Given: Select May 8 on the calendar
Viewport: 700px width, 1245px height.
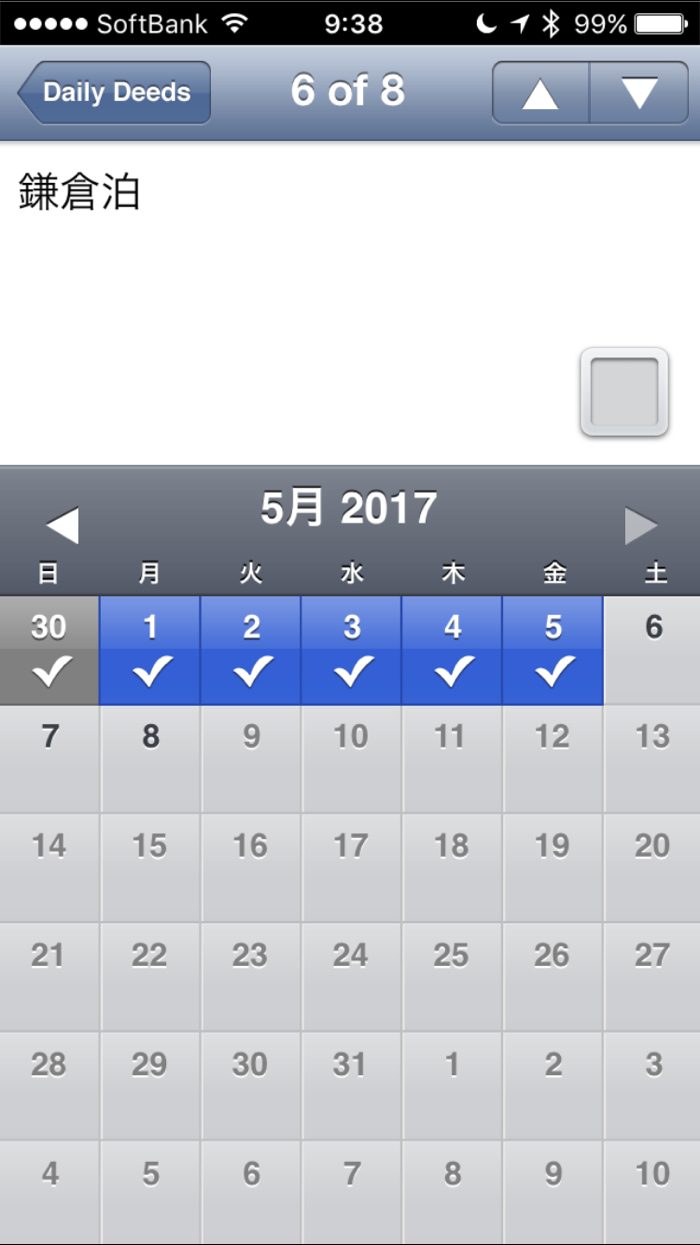Looking at the screenshot, I should (x=150, y=758).
